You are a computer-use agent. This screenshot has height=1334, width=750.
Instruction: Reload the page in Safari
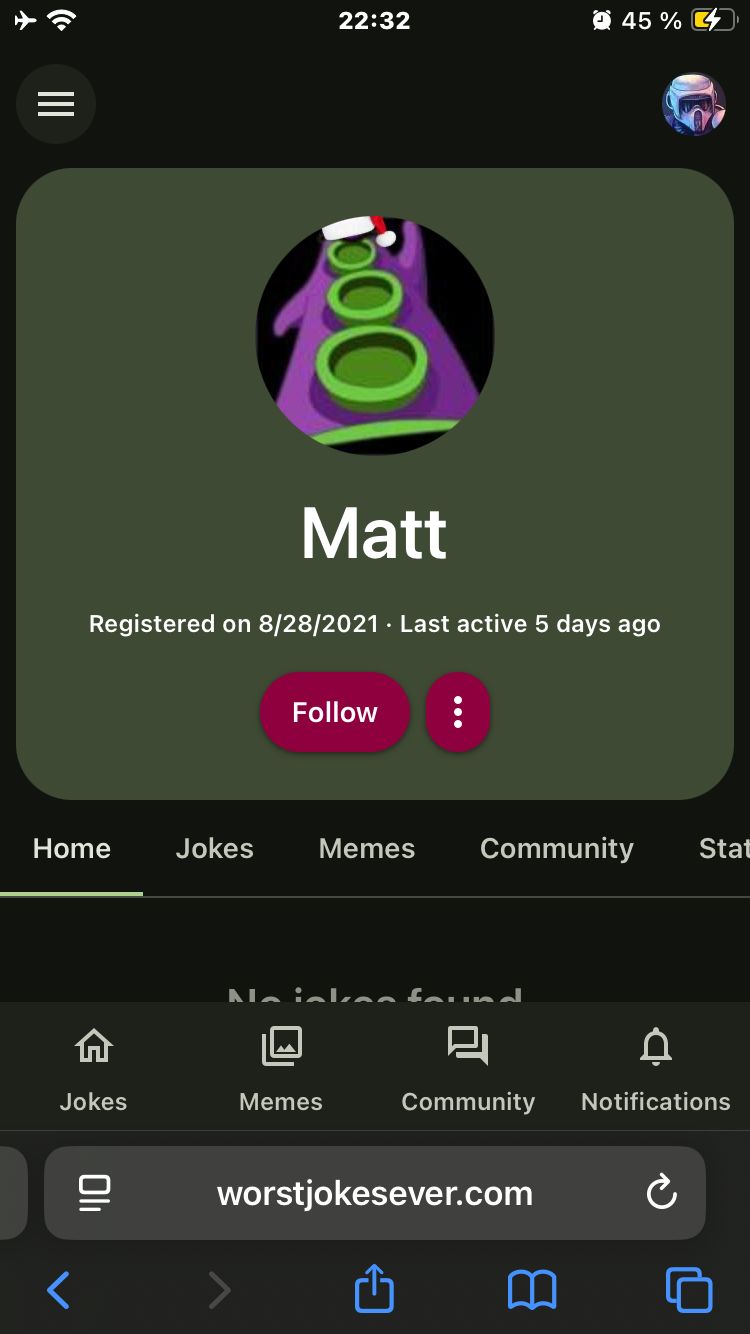(x=662, y=1193)
